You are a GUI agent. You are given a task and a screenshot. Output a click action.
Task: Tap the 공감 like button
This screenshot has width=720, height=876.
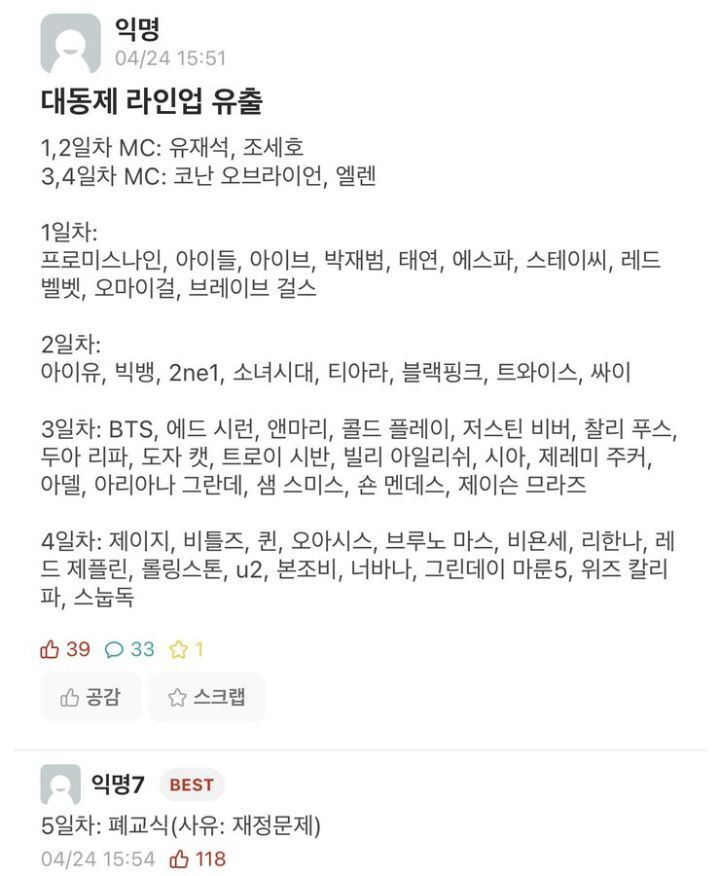pos(90,697)
